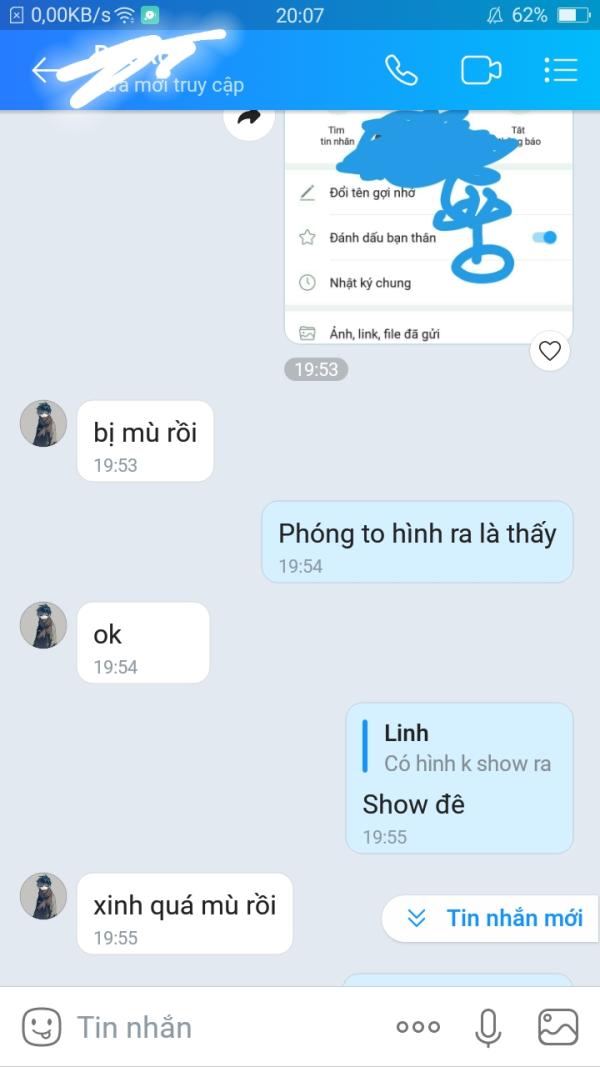Like the image with the heart icon
The width and height of the screenshot is (600, 1067).
[x=550, y=351]
